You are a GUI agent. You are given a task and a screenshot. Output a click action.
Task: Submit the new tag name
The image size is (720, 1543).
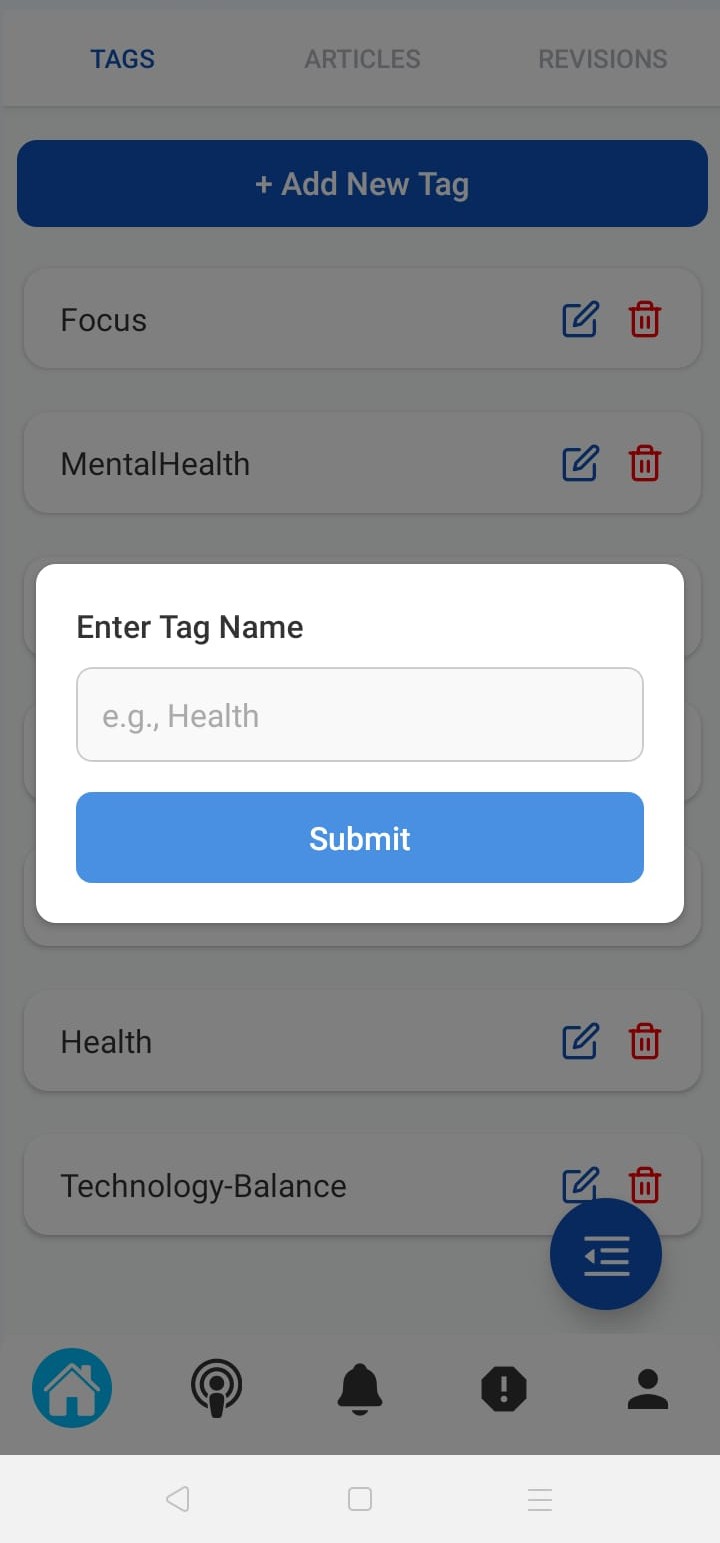point(360,837)
